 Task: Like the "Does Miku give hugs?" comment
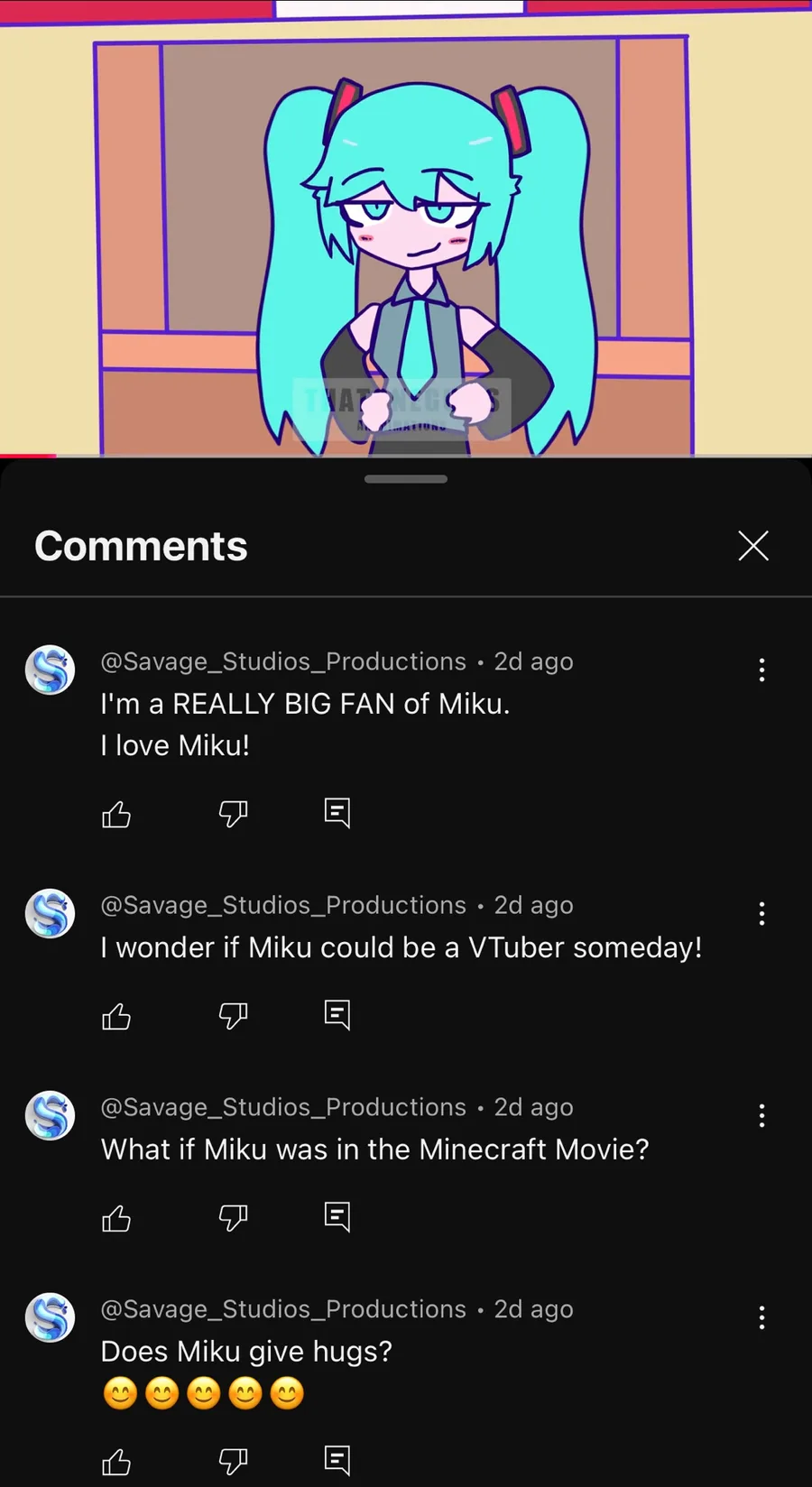(x=116, y=1462)
